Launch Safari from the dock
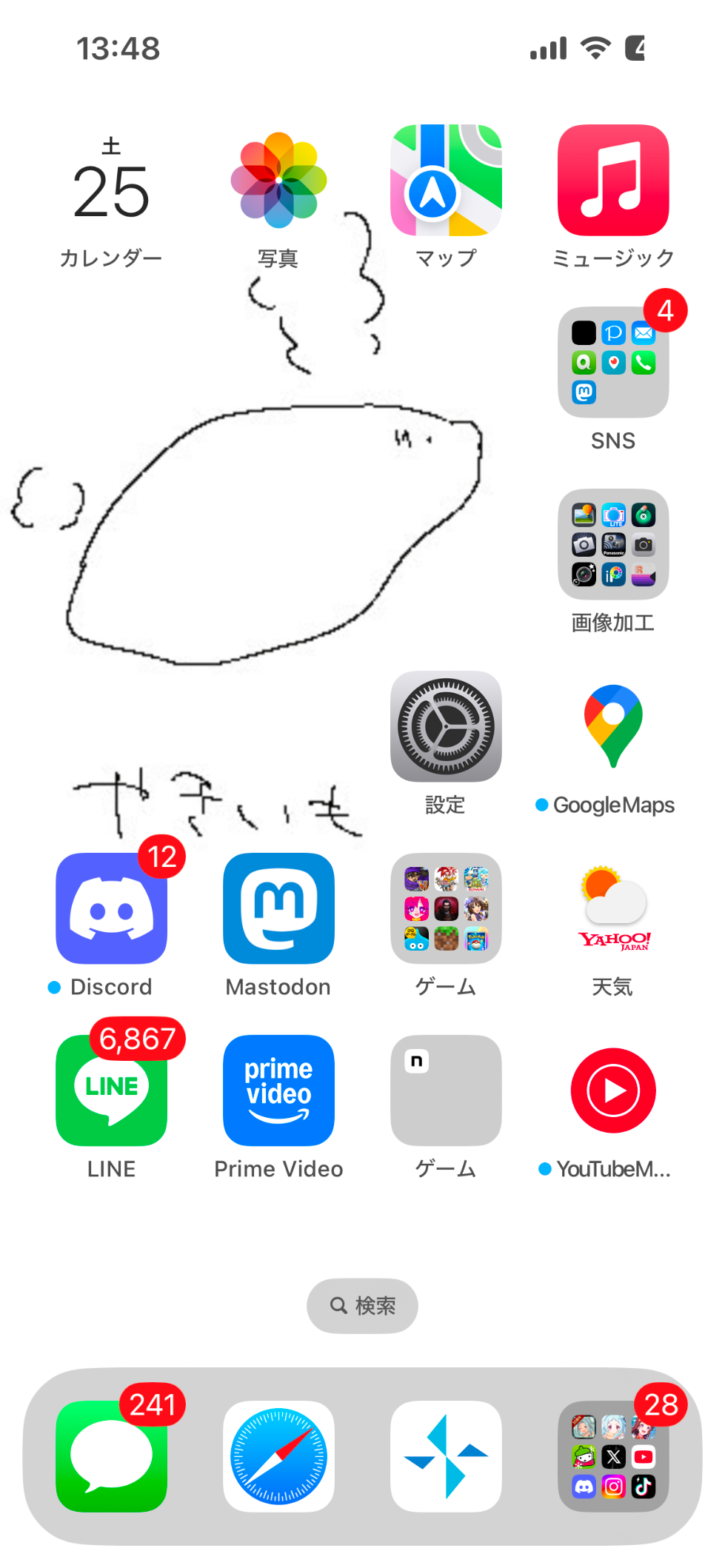This screenshot has height=1568, width=725. click(x=278, y=1456)
